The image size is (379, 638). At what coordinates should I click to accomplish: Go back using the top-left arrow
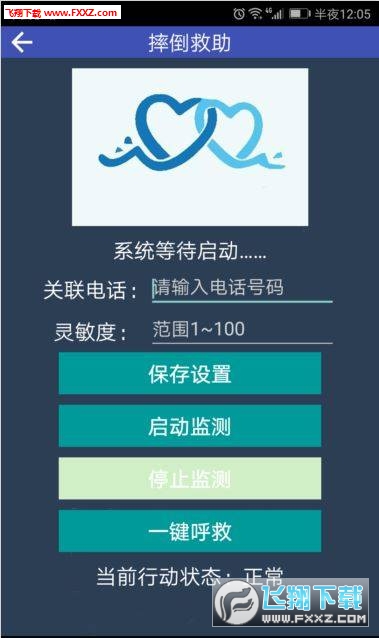[22, 42]
